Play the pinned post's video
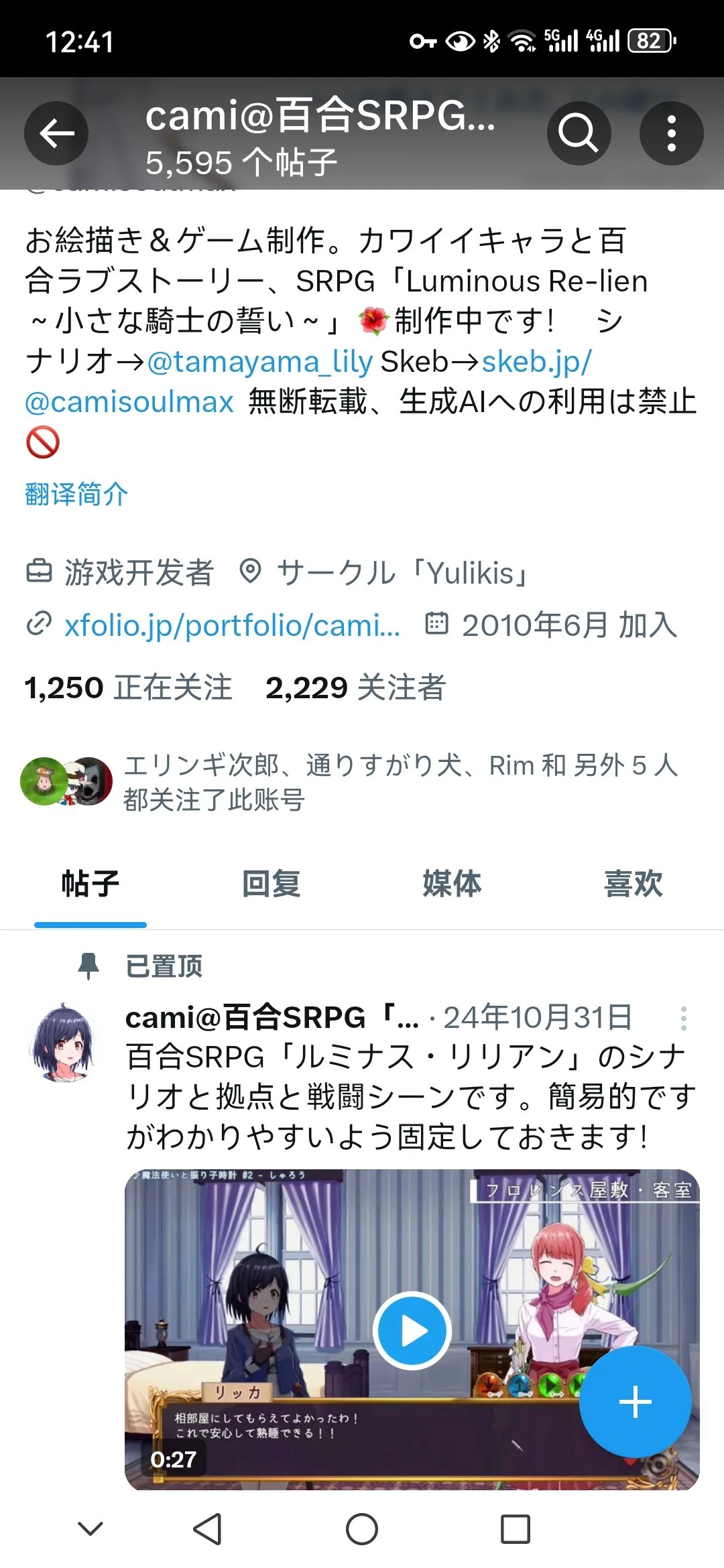This screenshot has width=724, height=1568. click(x=412, y=1331)
